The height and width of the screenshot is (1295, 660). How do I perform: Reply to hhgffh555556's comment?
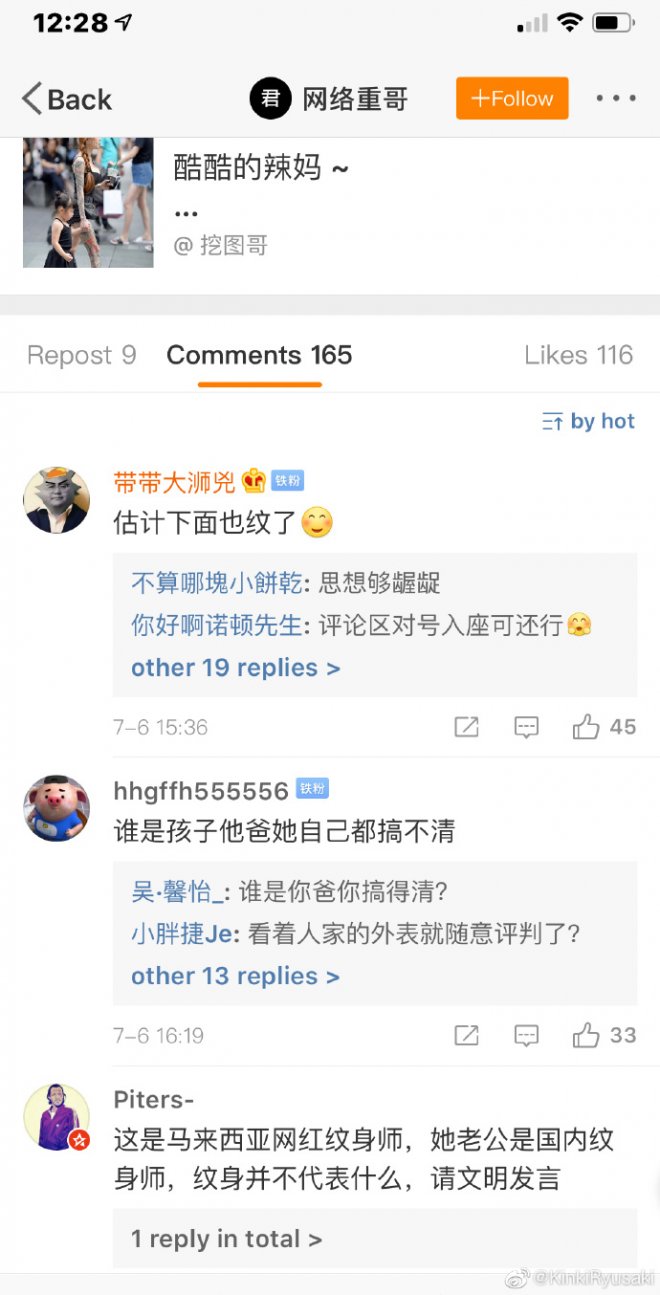click(527, 1035)
